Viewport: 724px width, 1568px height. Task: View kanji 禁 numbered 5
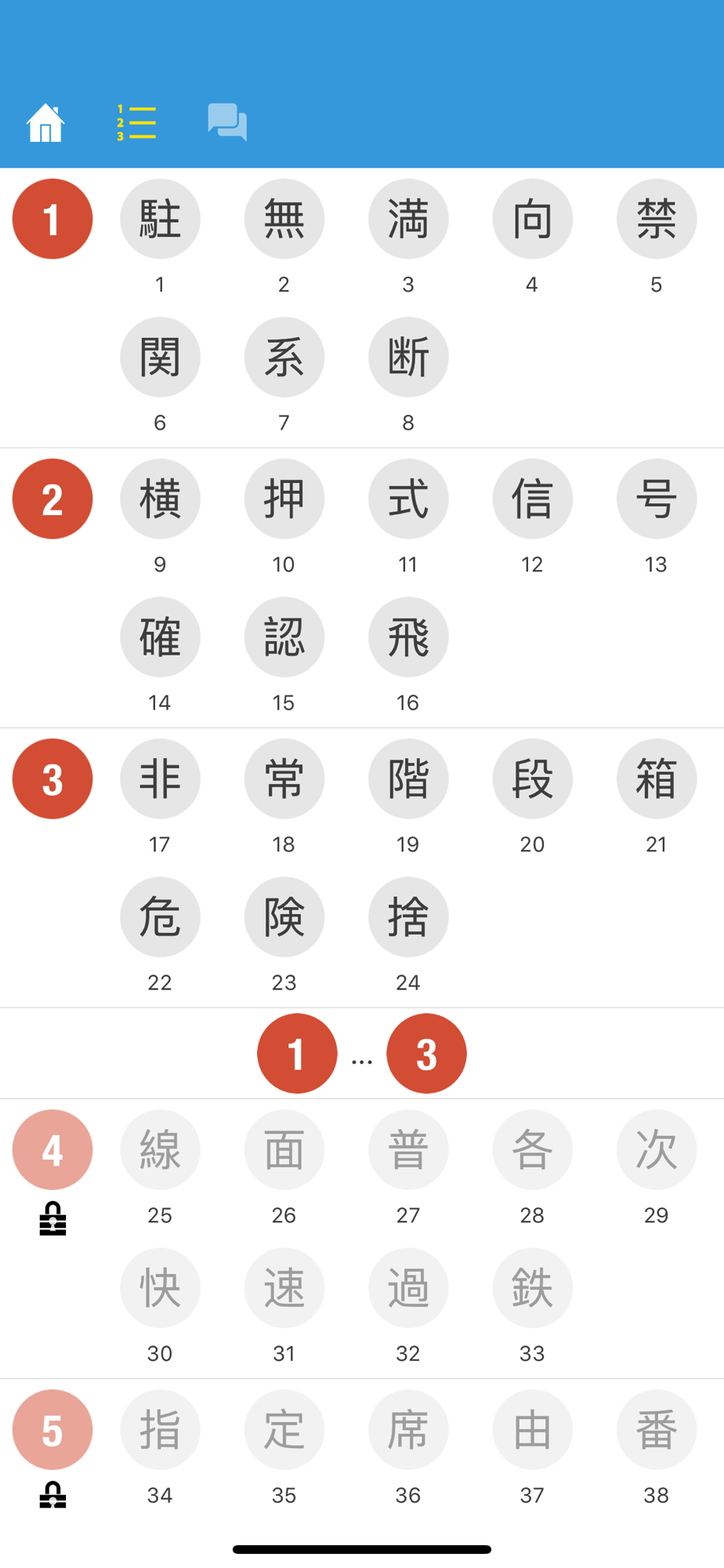click(x=656, y=219)
